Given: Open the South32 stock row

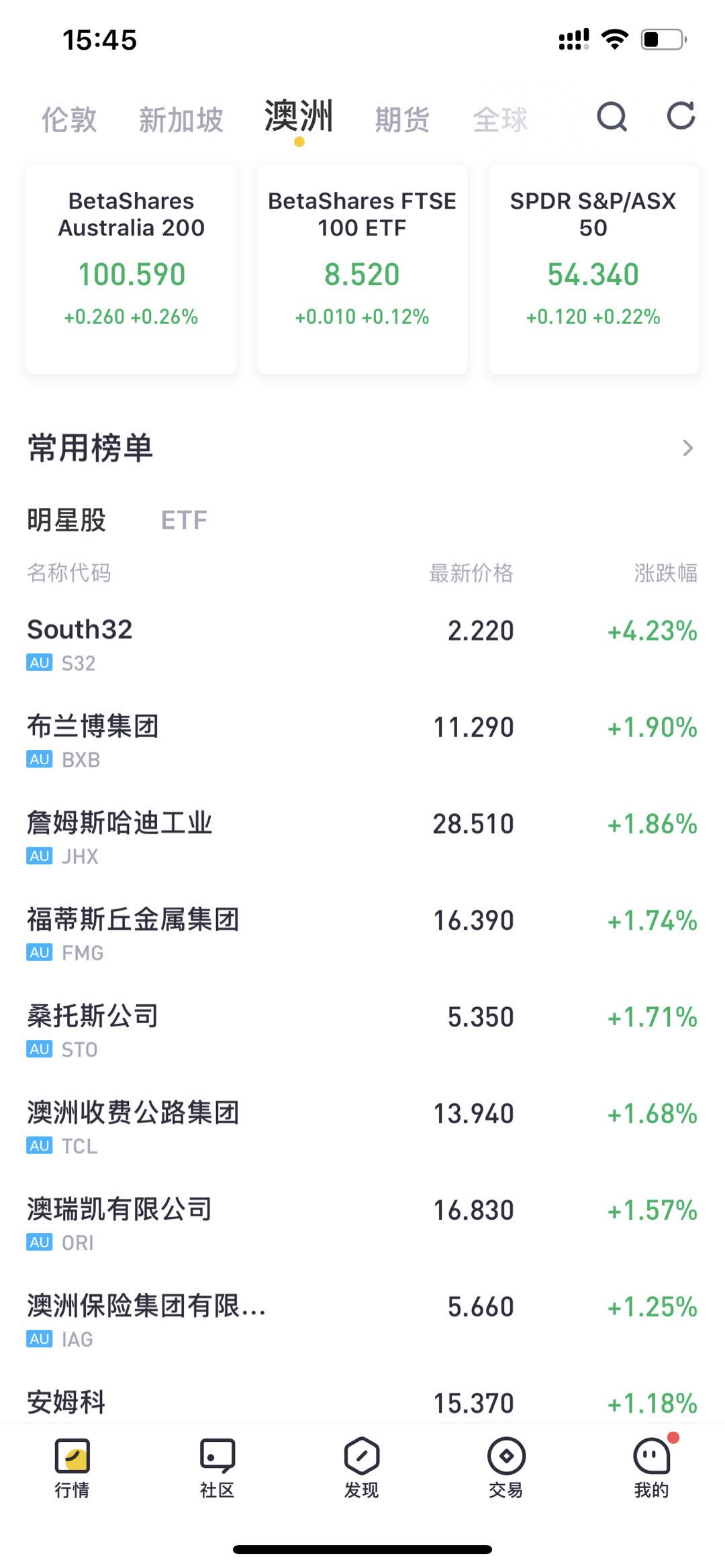Looking at the screenshot, I should click(362, 644).
